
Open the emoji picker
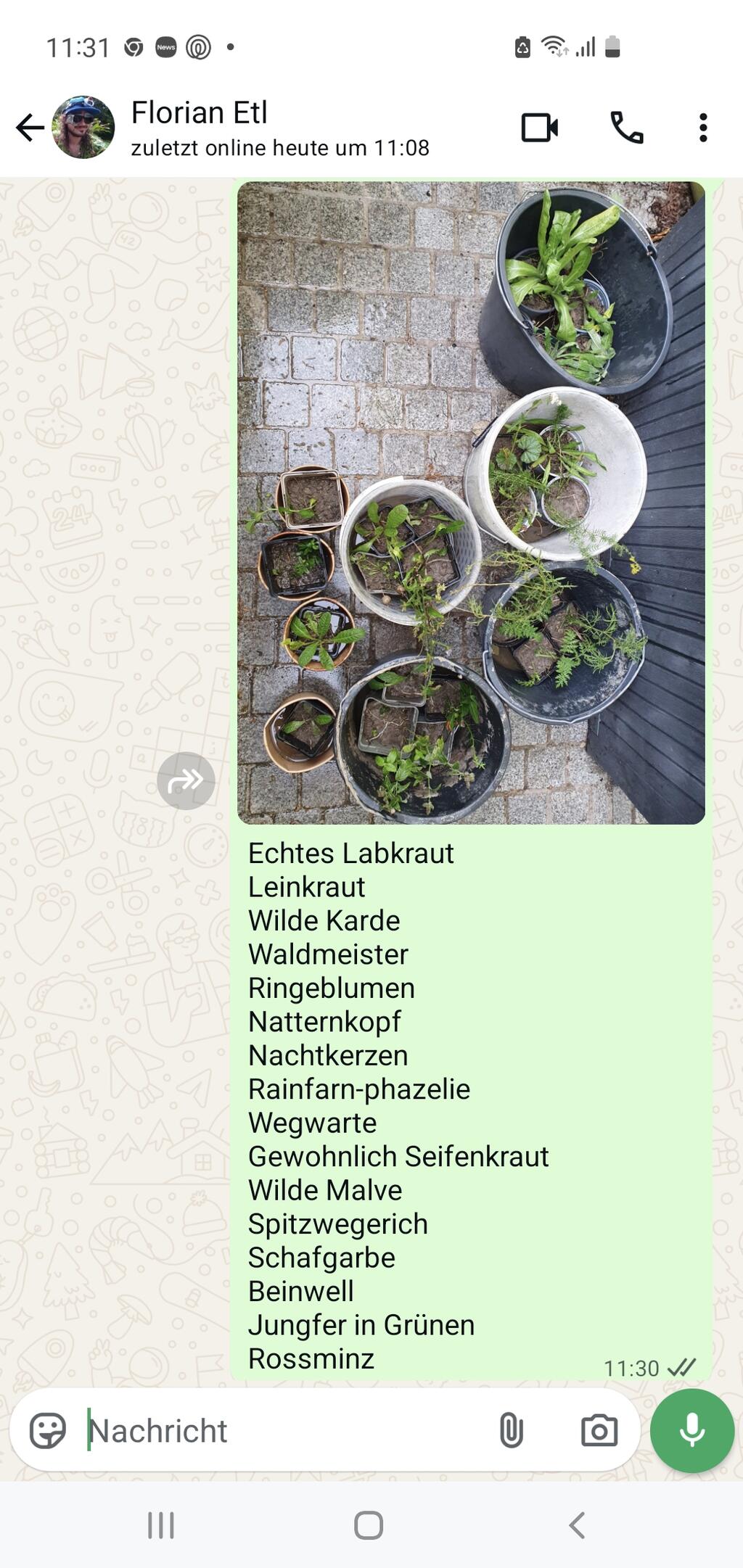[x=48, y=1430]
